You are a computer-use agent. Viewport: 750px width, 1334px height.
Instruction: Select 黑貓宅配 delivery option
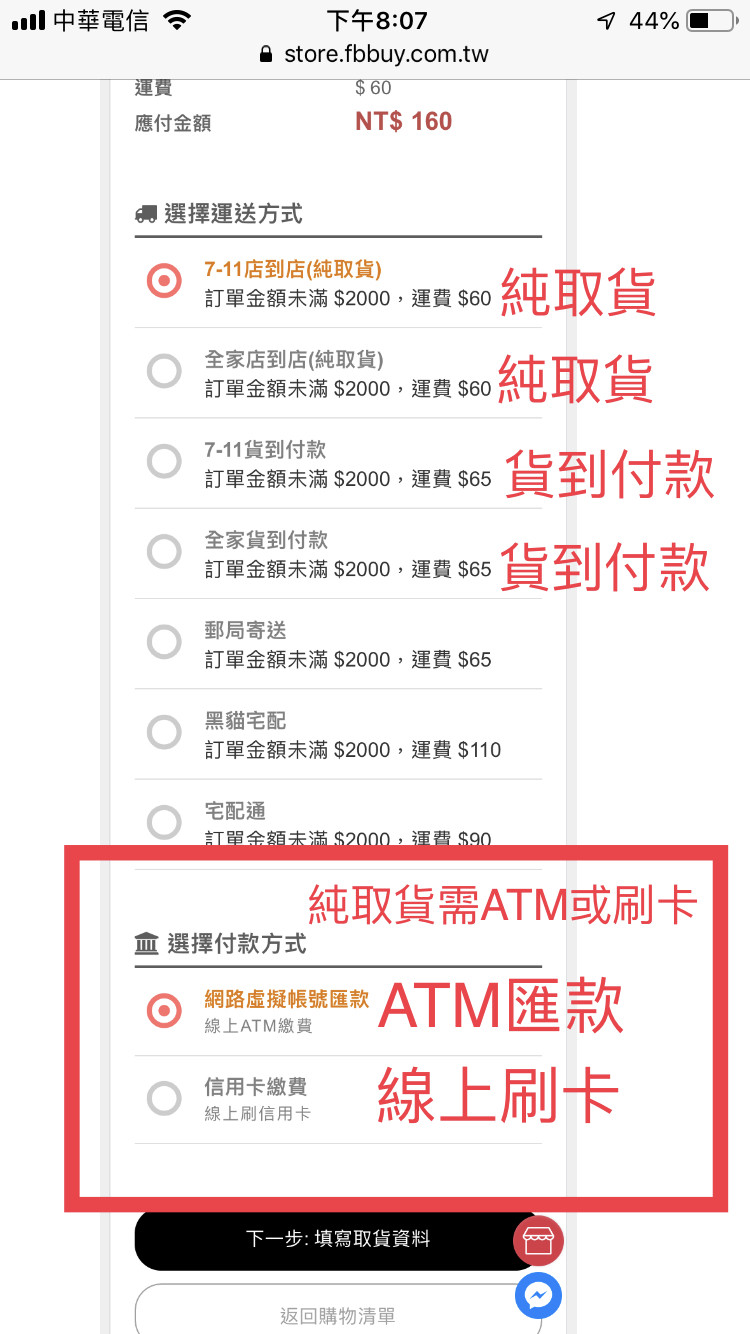(x=164, y=733)
